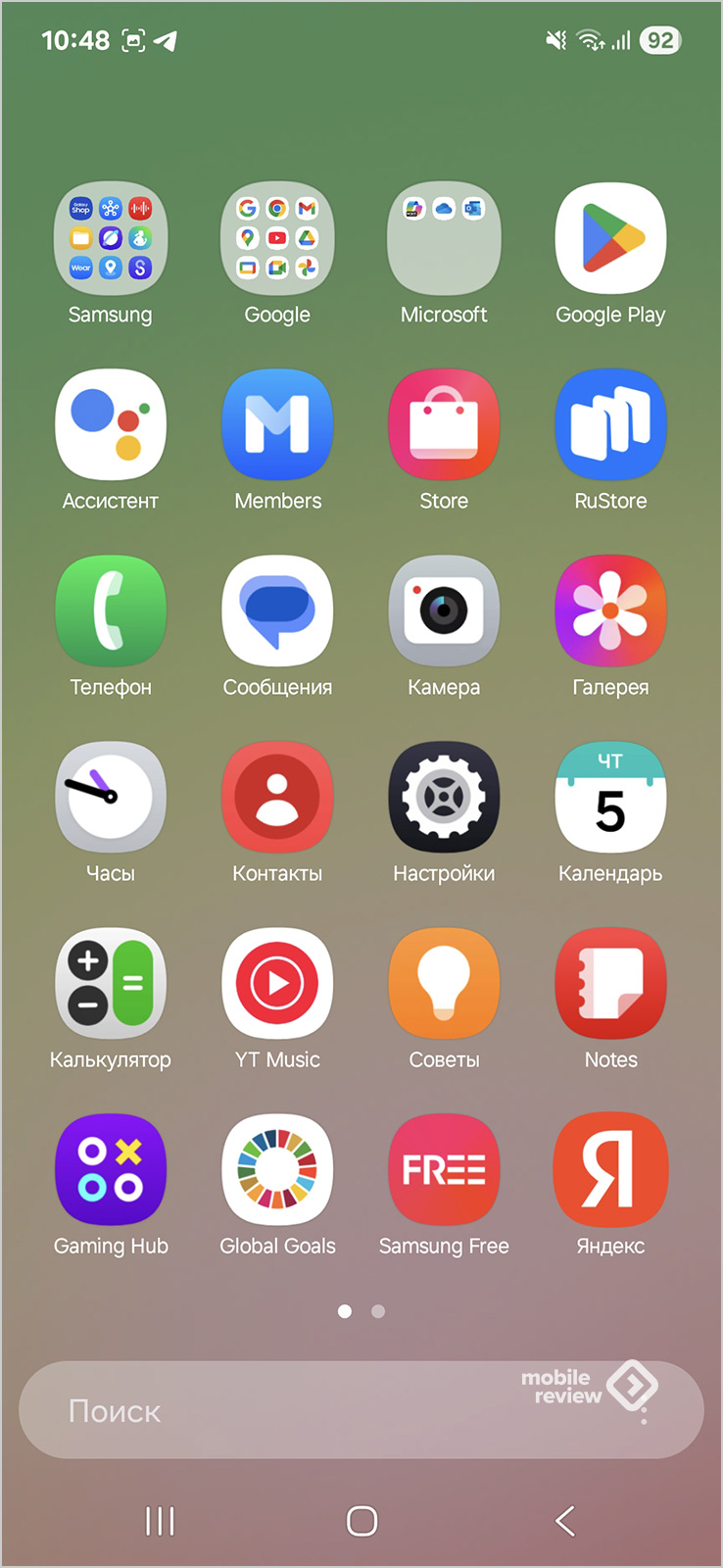Image resolution: width=723 pixels, height=1568 pixels.
Task: Open Настройки settings
Action: 444,797
